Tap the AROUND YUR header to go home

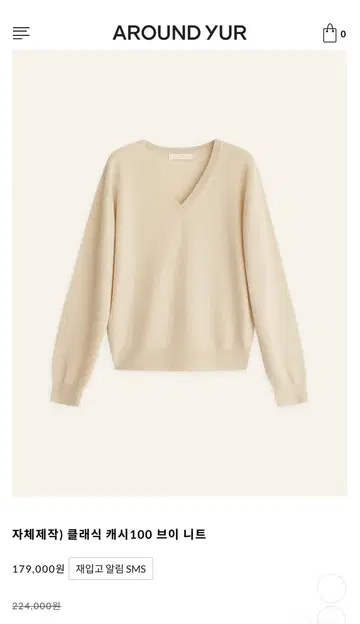[180, 33]
